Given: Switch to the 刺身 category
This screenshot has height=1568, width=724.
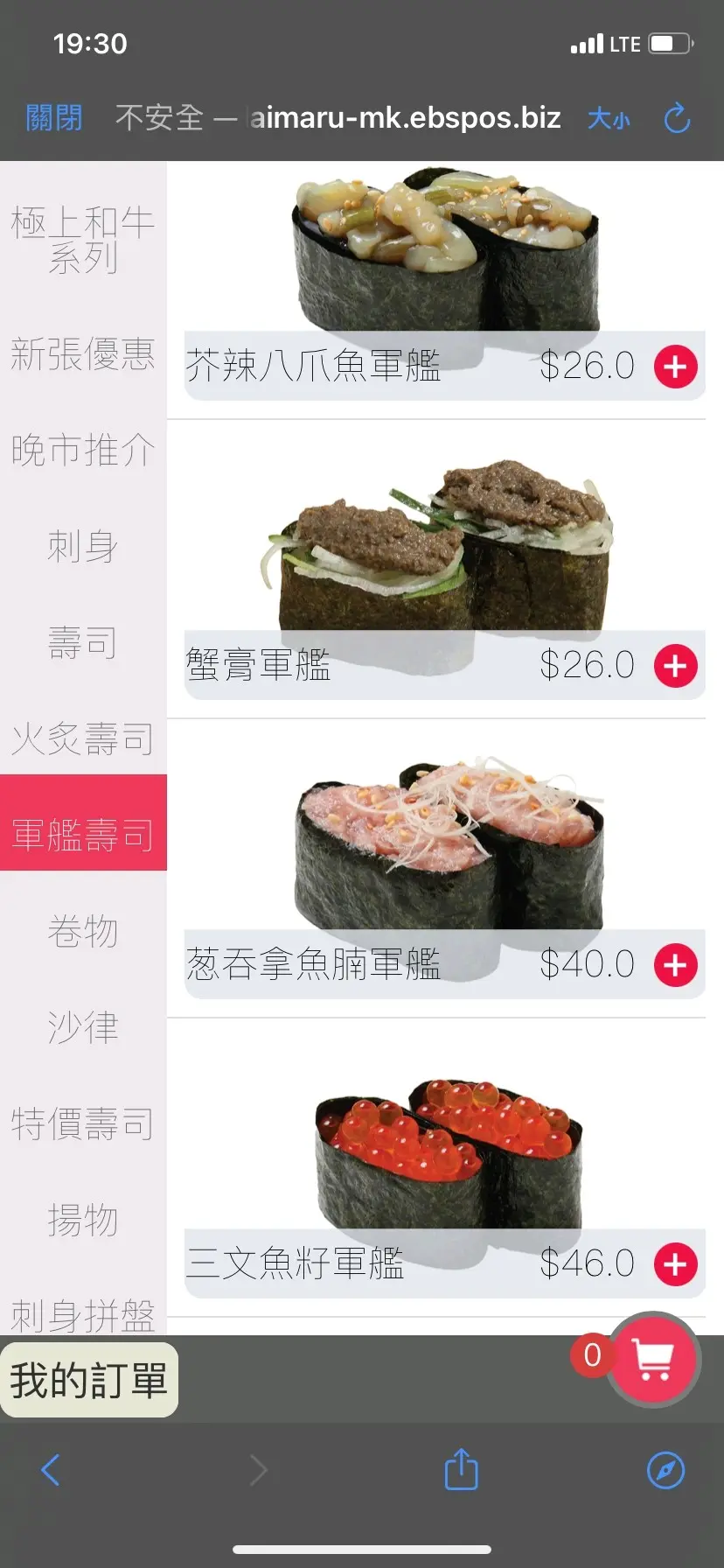Looking at the screenshot, I should point(83,547).
